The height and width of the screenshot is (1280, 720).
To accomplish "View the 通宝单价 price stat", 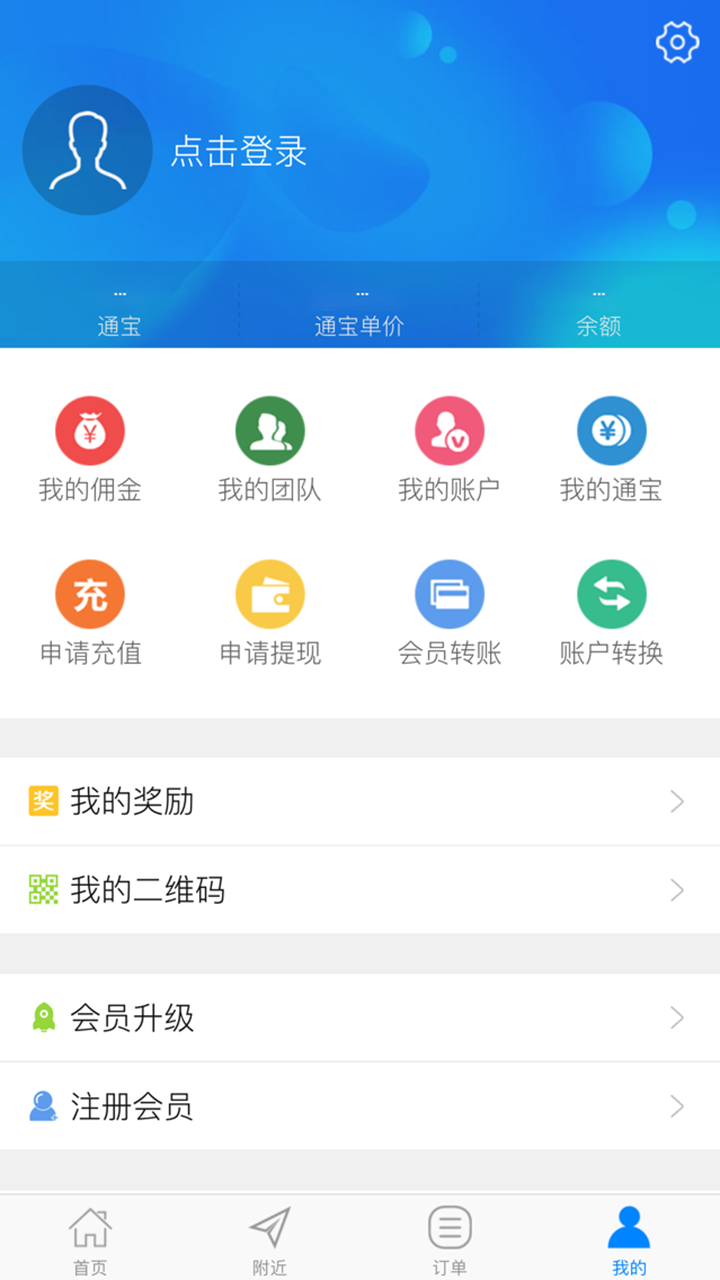I will click(x=360, y=310).
